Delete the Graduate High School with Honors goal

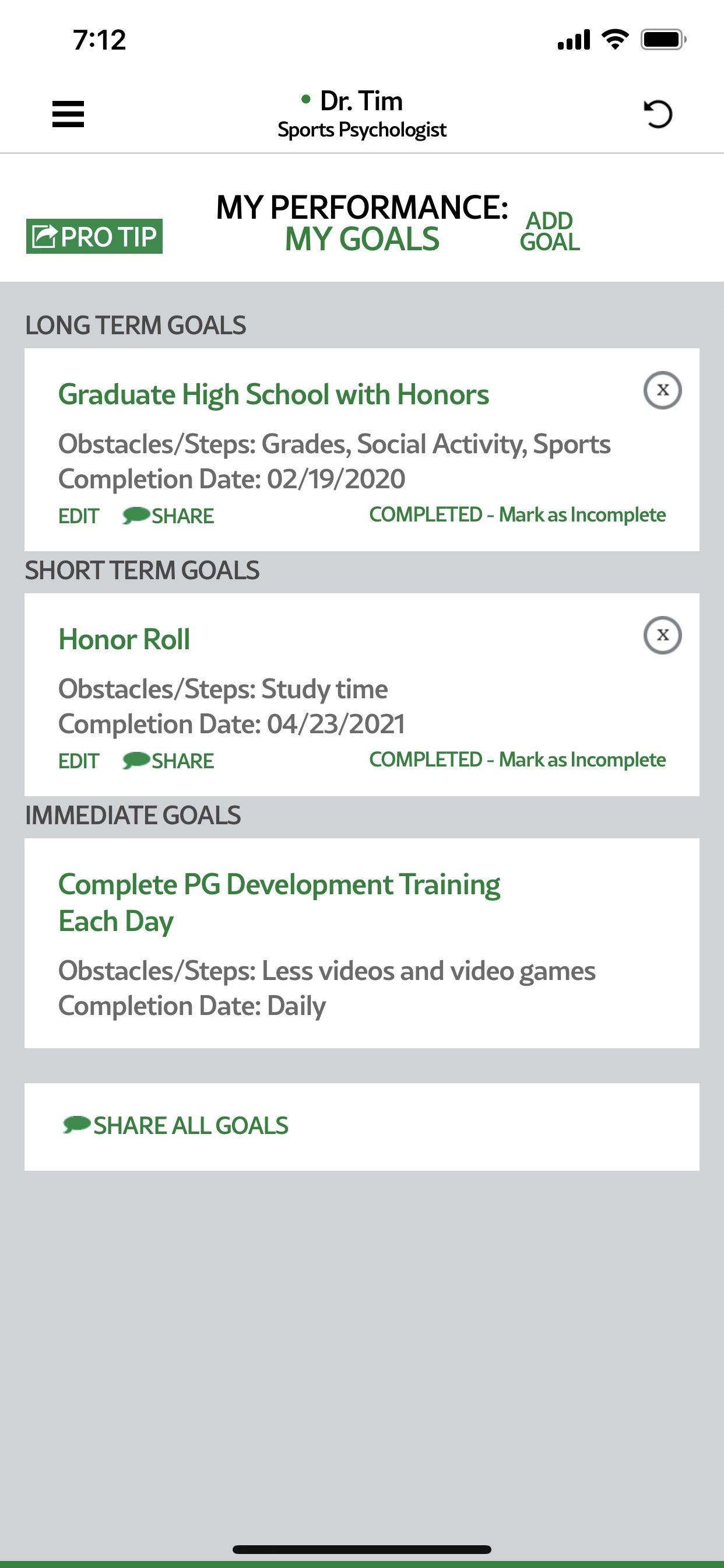(662, 390)
